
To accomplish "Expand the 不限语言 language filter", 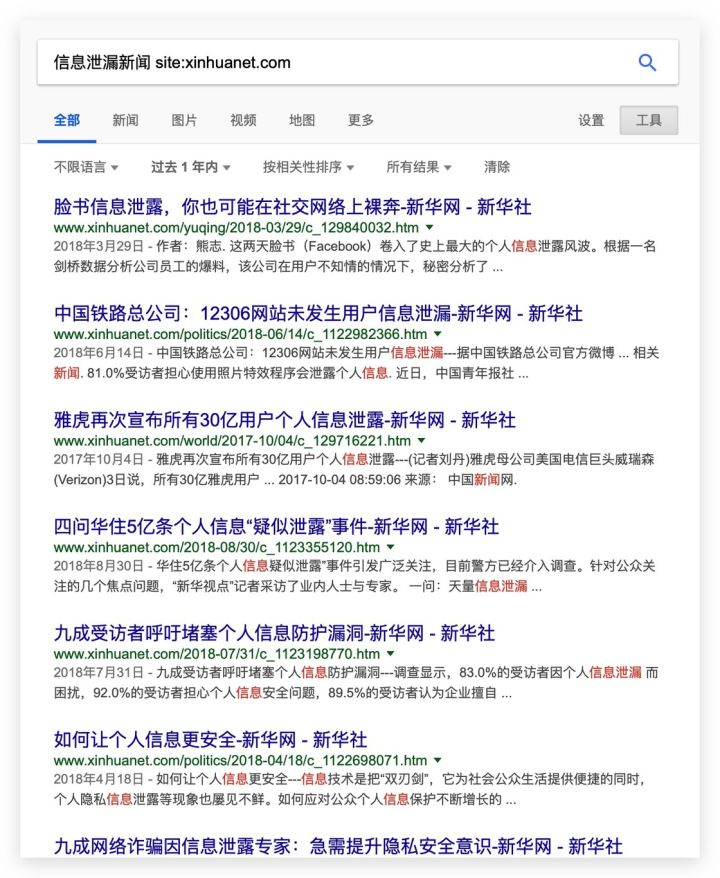I will point(86,167).
